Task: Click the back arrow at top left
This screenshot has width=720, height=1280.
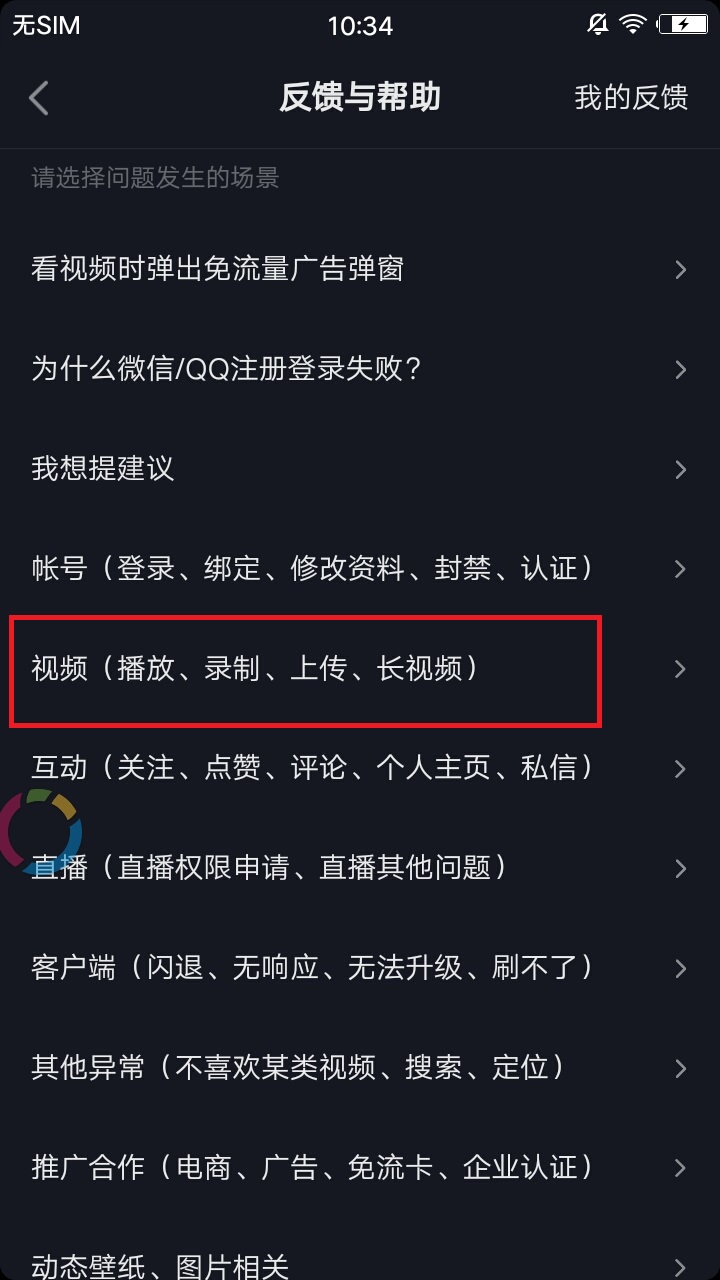Action: (38, 98)
